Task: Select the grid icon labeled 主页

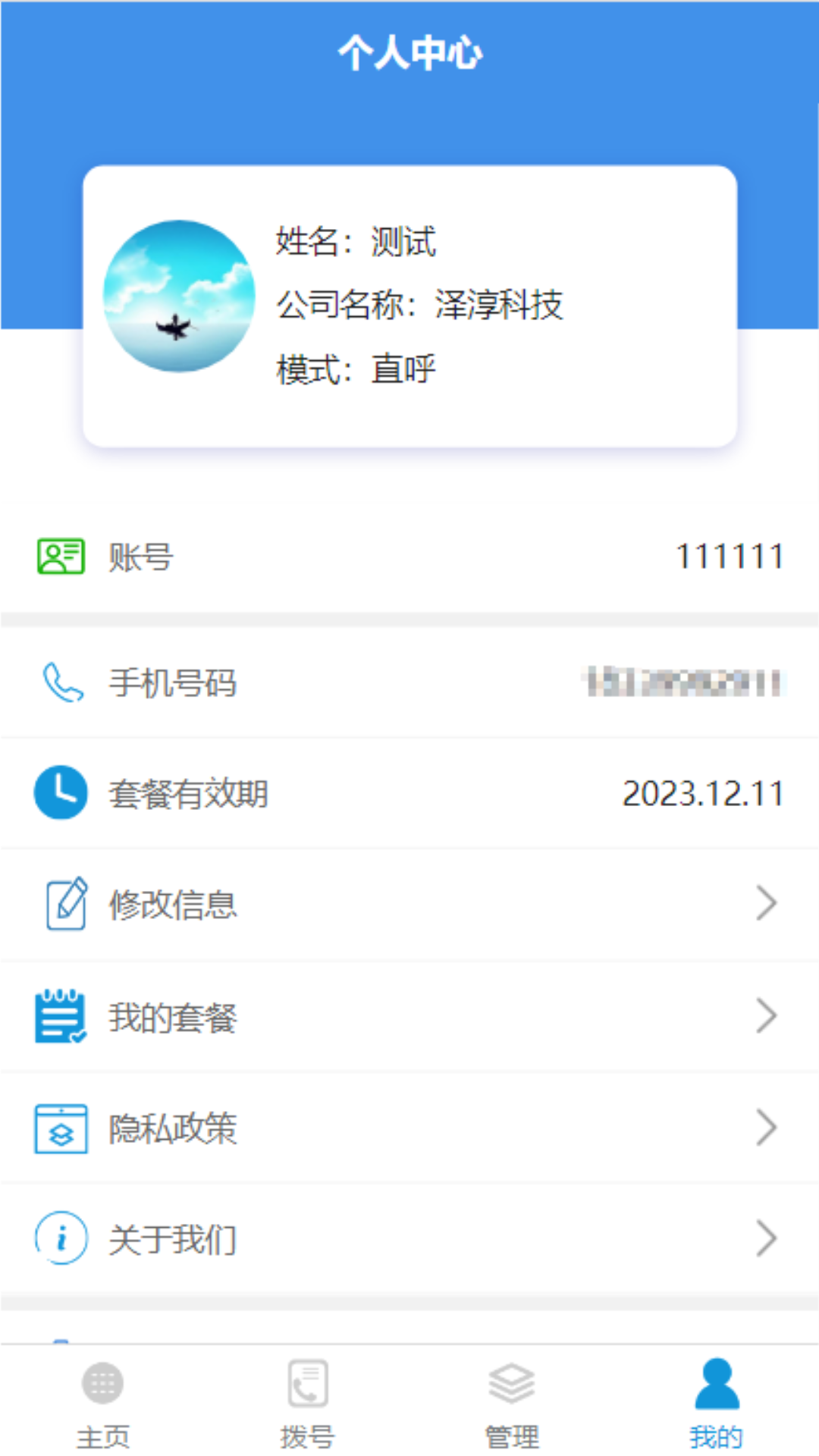Action: click(x=102, y=1384)
